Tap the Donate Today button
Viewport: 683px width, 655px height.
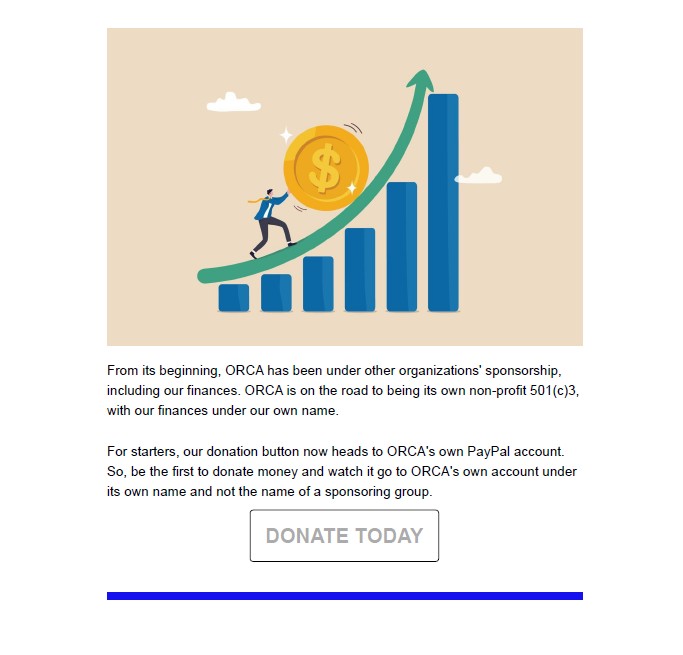[x=344, y=536]
